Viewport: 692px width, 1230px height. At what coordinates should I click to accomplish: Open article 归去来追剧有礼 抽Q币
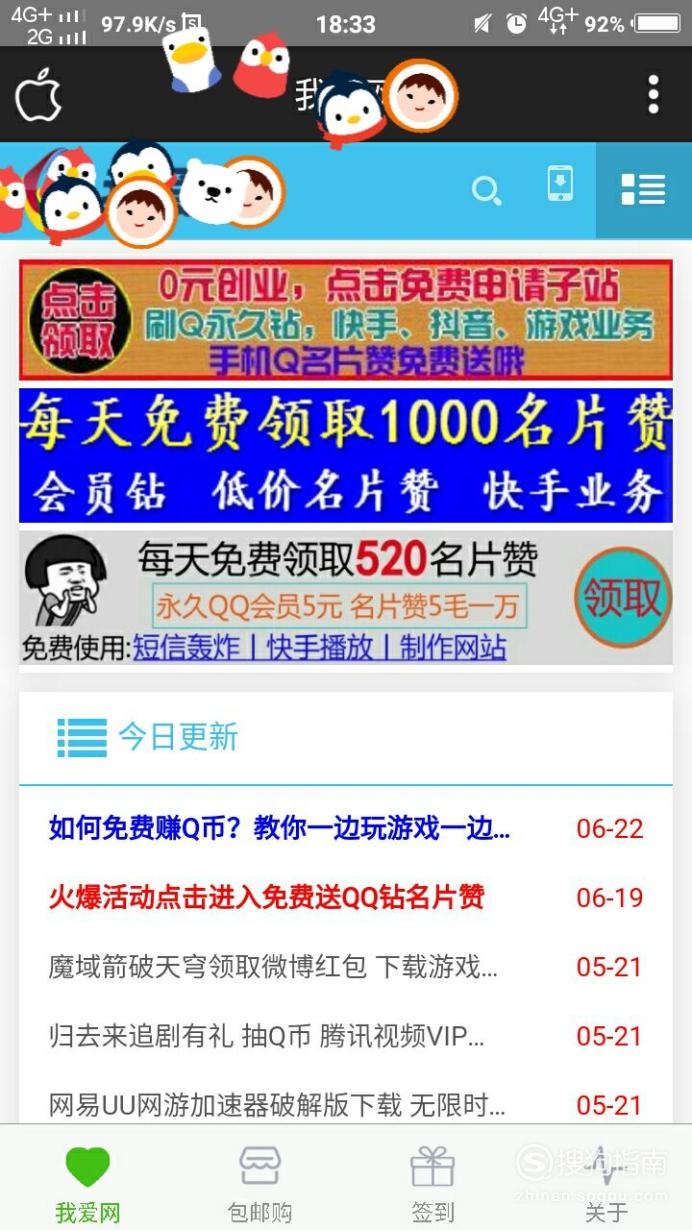coord(346,1036)
